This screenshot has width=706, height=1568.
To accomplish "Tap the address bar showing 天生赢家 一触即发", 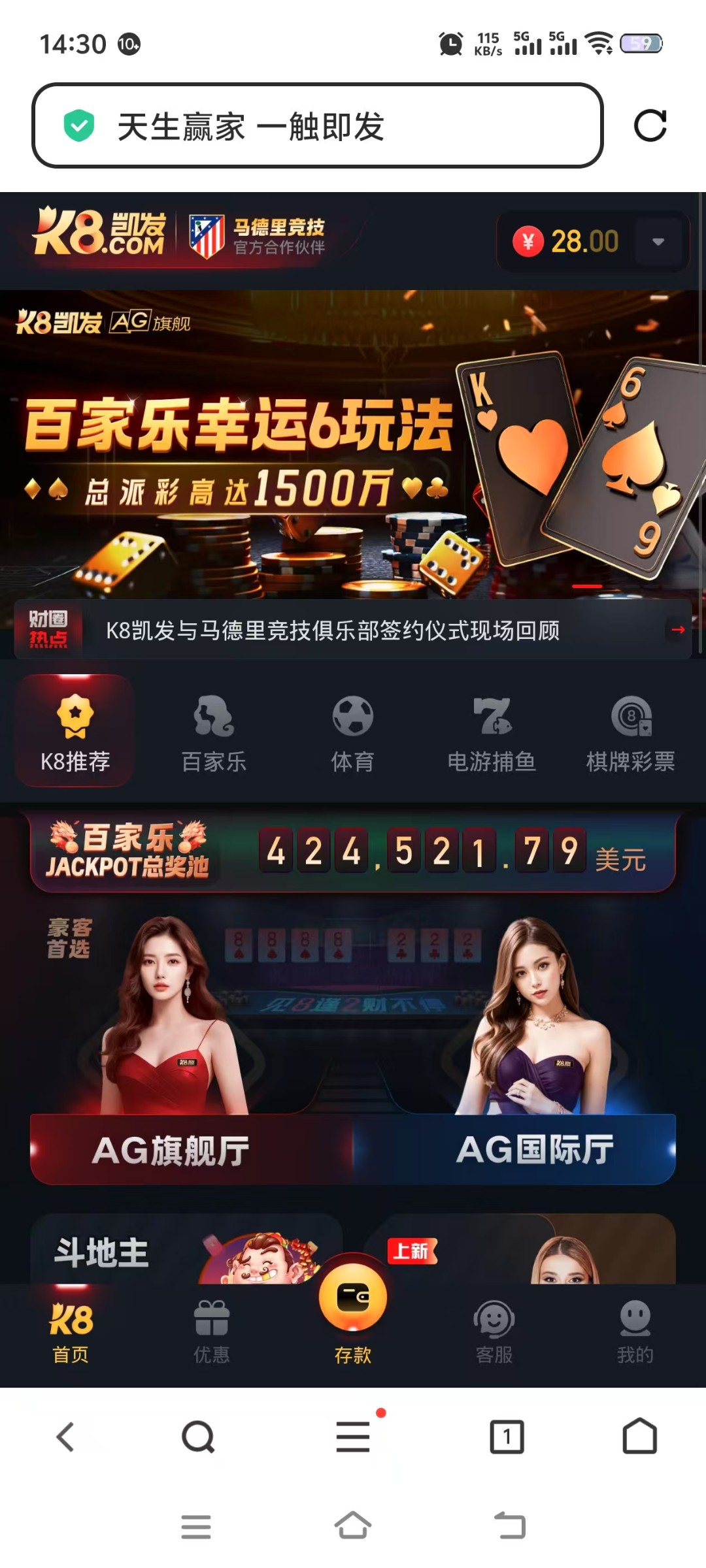I will click(317, 125).
